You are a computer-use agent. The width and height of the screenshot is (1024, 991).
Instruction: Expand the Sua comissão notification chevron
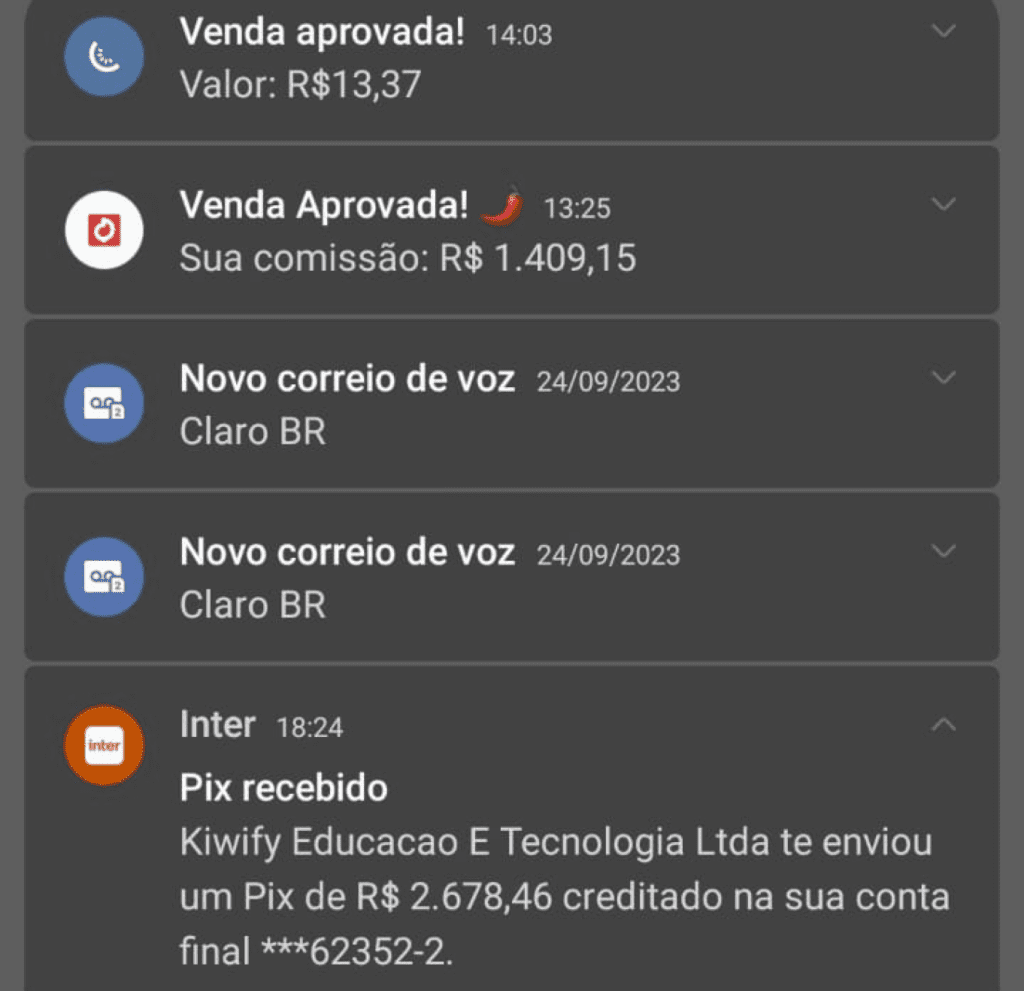[943, 204]
